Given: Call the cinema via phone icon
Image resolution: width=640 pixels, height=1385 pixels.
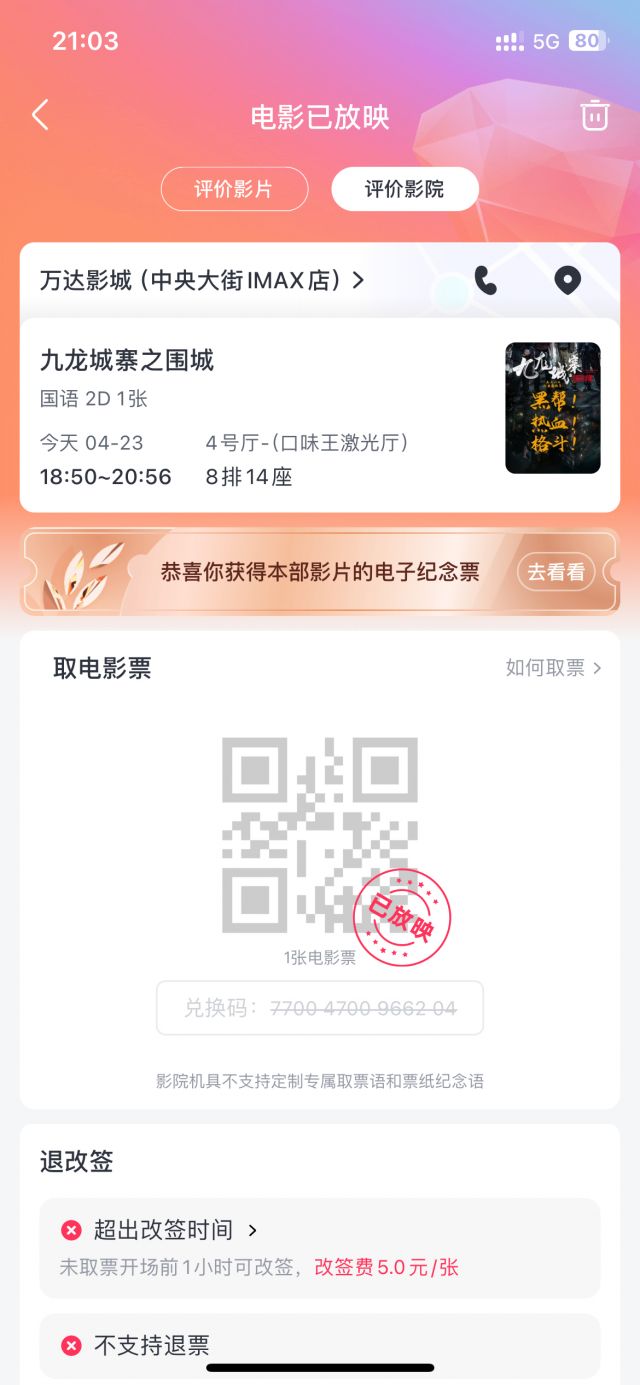Looking at the screenshot, I should pos(486,281).
